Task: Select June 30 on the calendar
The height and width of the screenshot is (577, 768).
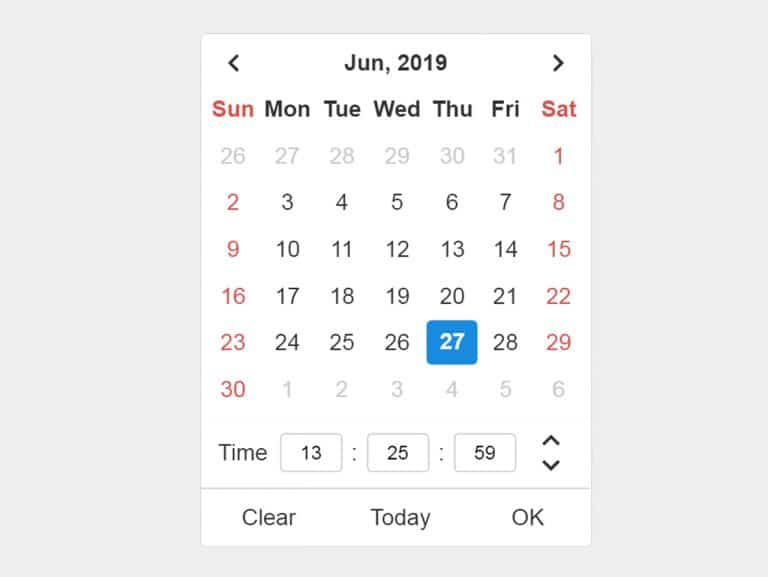Action: coord(233,389)
